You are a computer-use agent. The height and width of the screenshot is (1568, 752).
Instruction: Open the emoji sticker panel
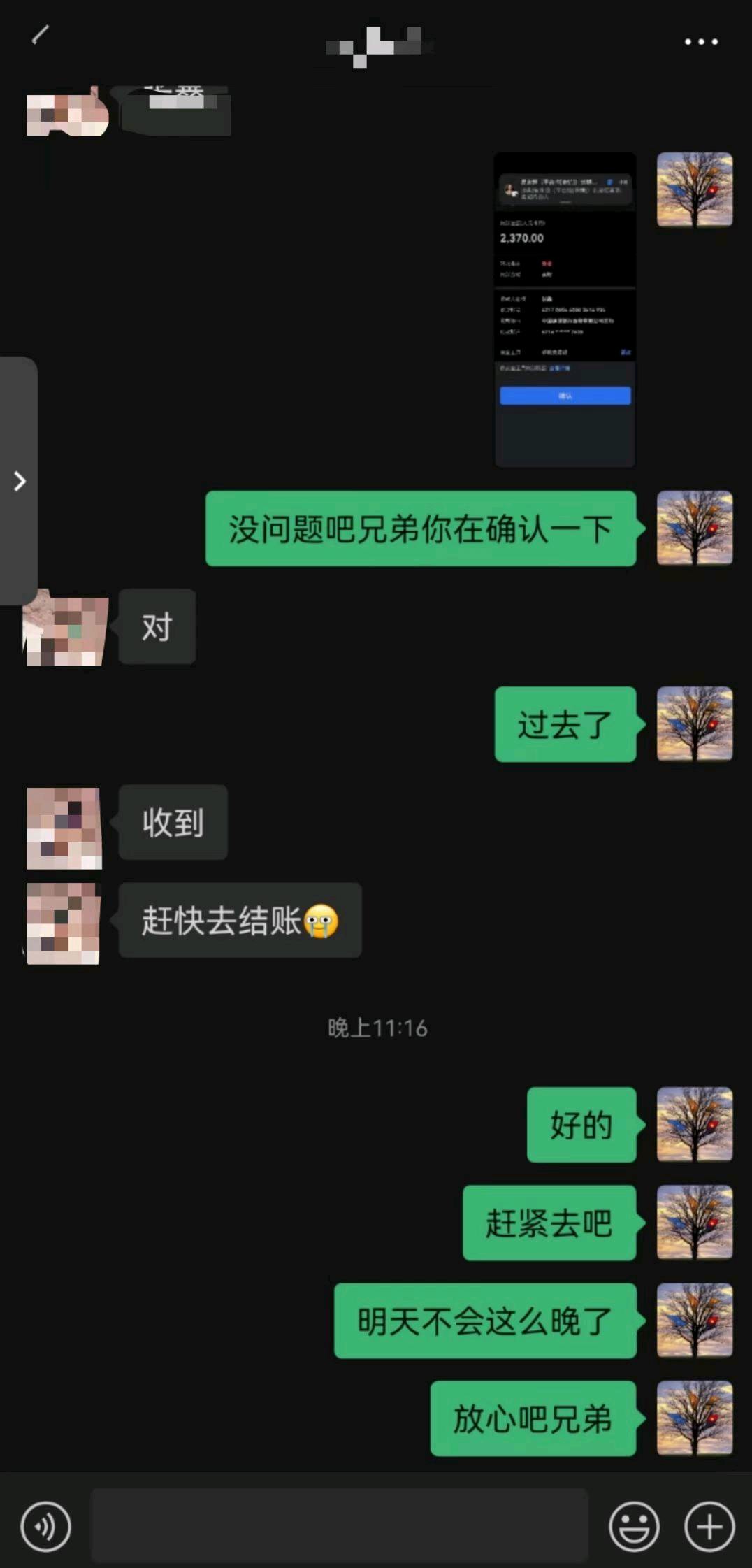(x=634, y=1526)
